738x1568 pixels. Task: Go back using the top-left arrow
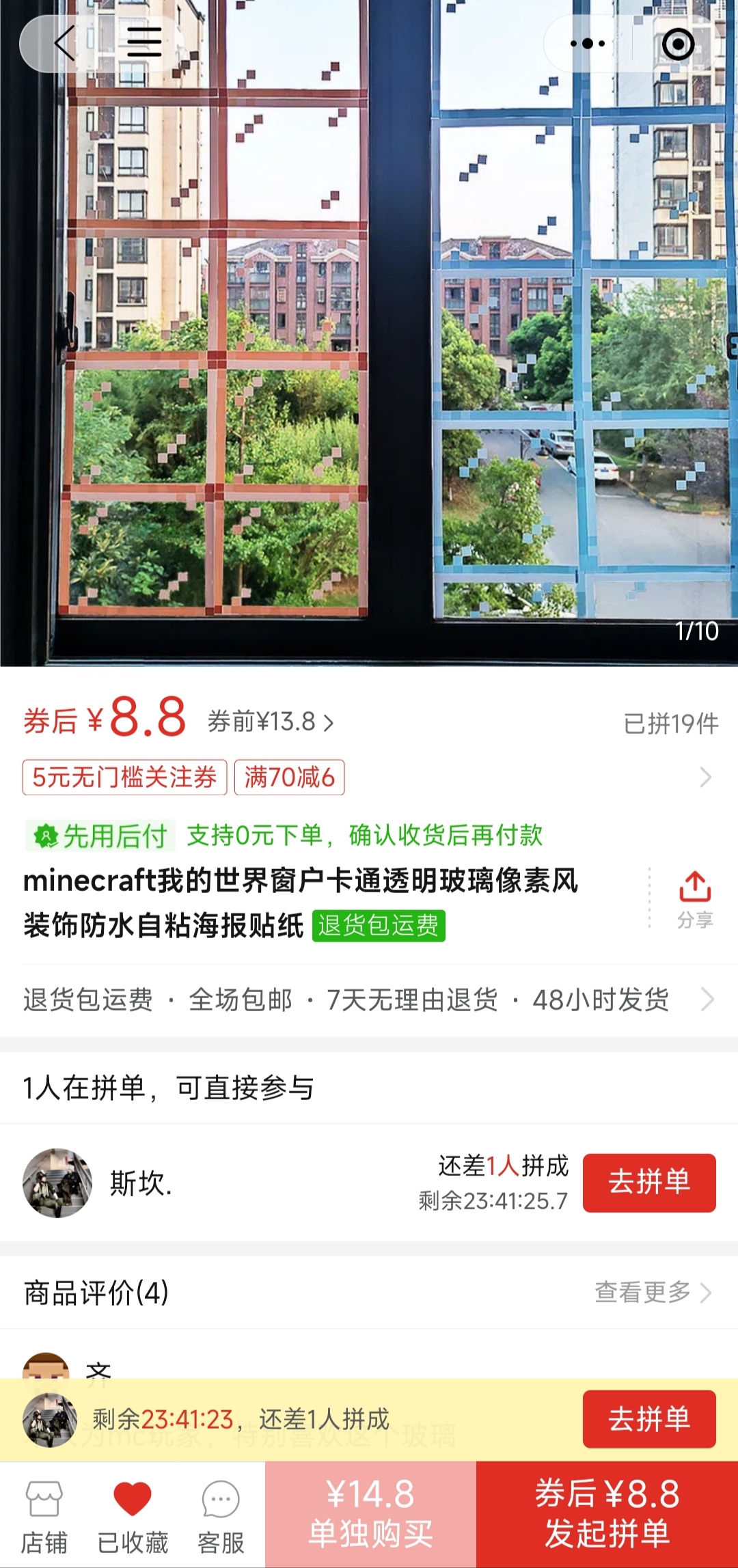coord(65,44)
